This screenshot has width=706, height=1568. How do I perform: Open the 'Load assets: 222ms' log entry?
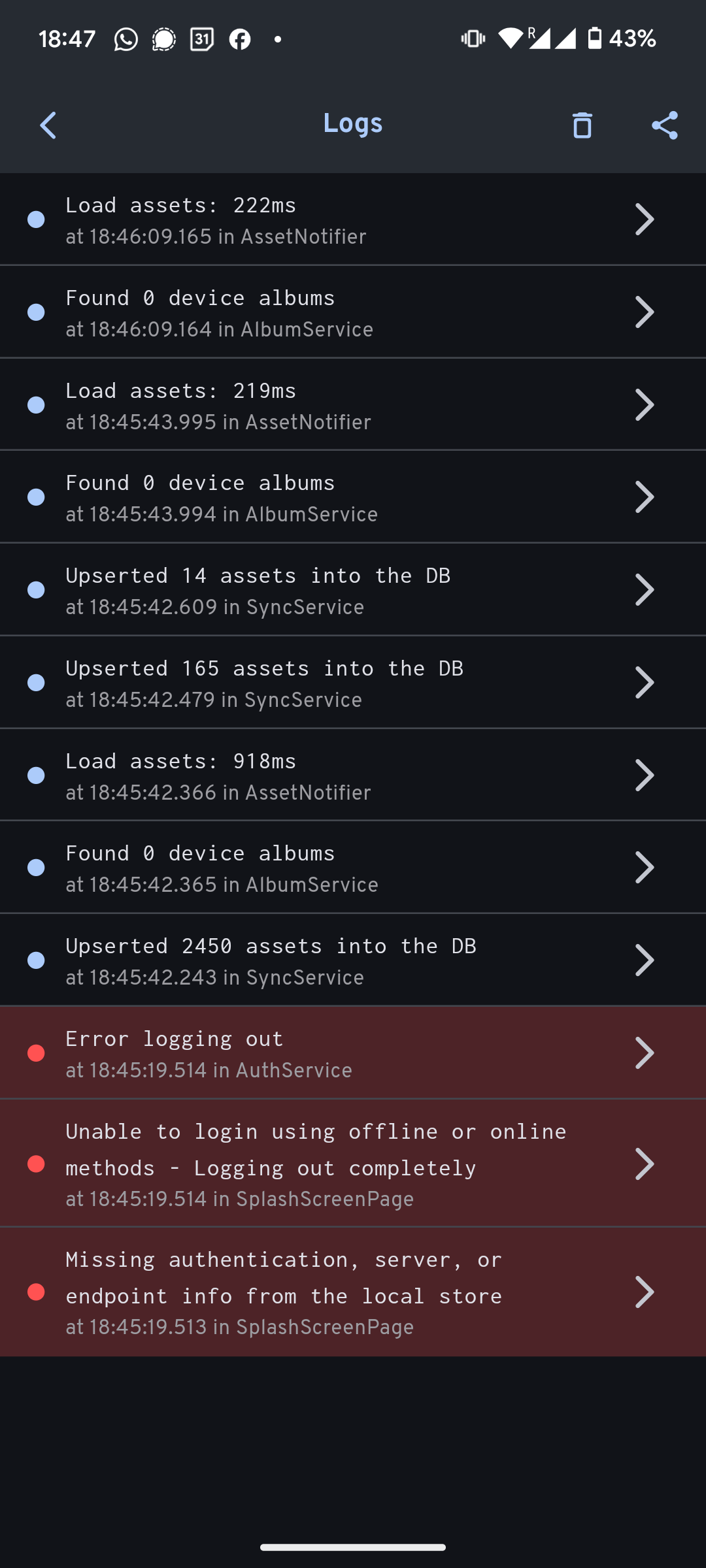[353, 220]
